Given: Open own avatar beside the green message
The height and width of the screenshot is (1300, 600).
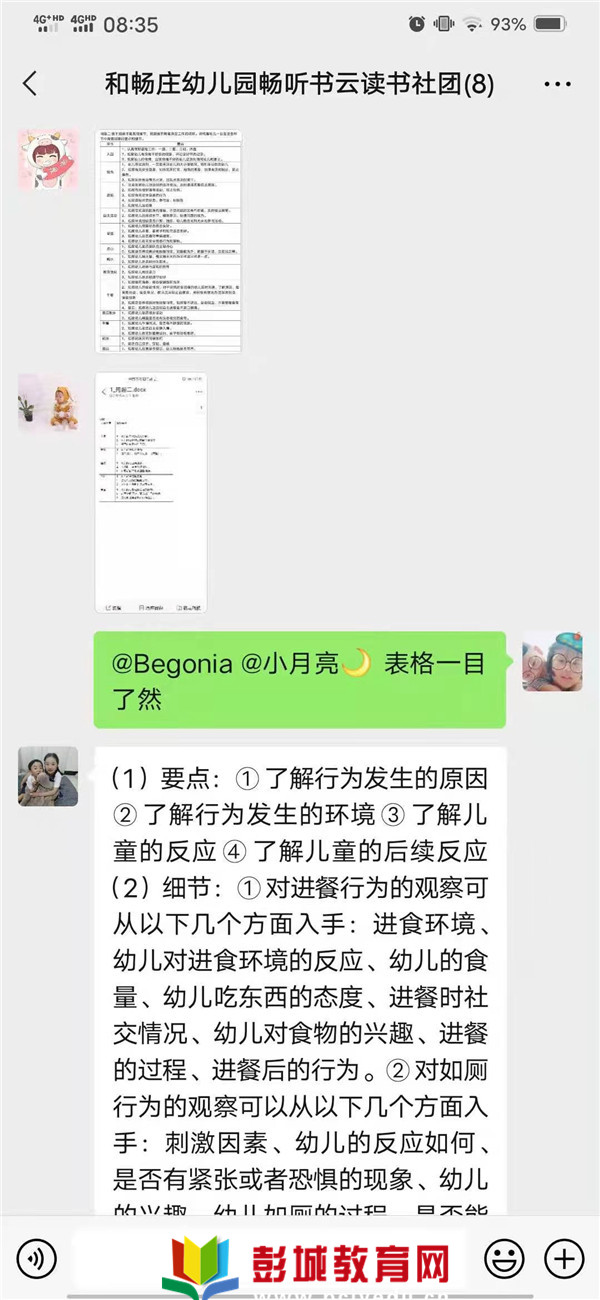Looking at the screenshot, I should pyautogui.click(x=552, y=662).
